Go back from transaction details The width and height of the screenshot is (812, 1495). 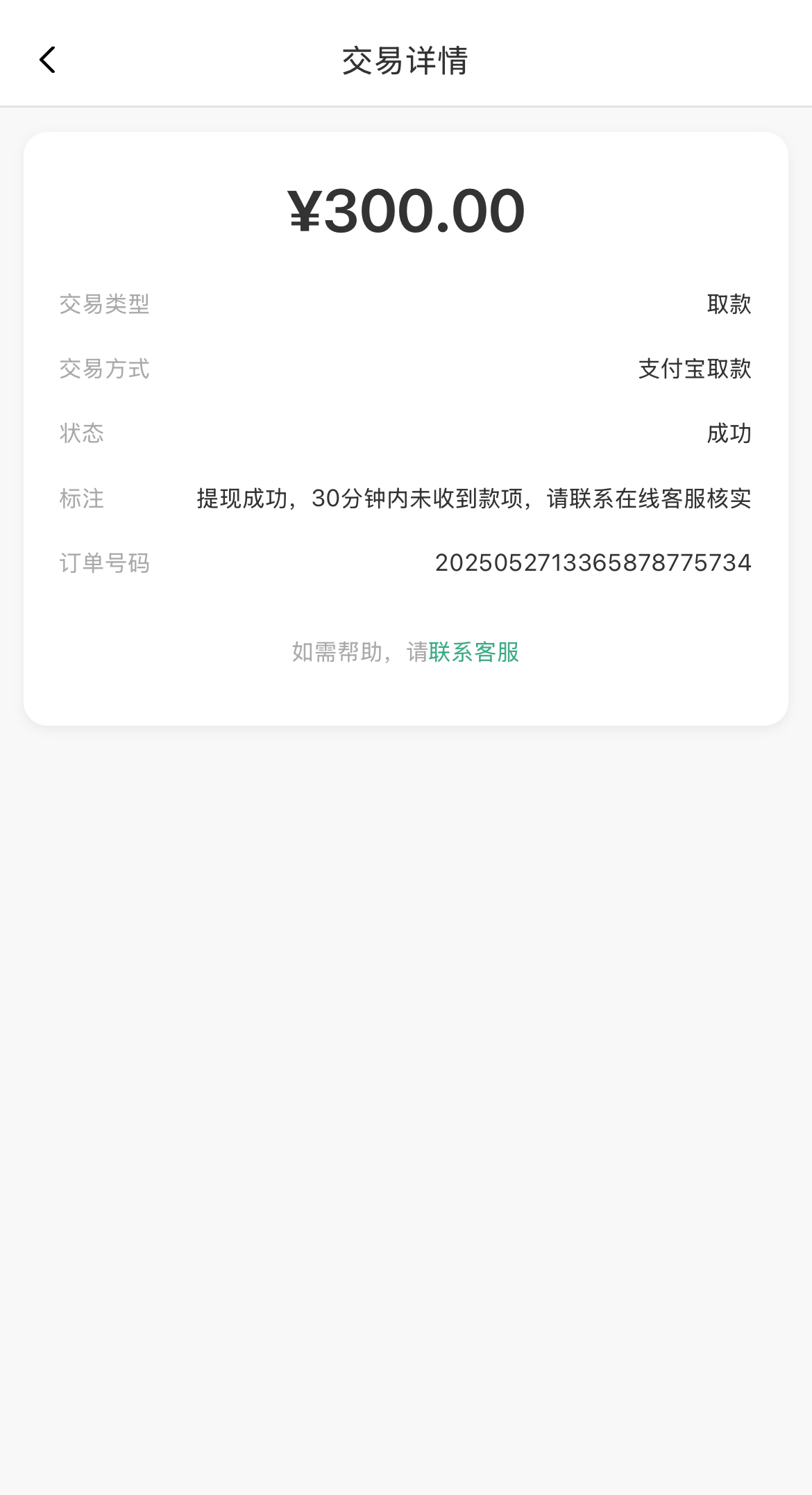47,60
